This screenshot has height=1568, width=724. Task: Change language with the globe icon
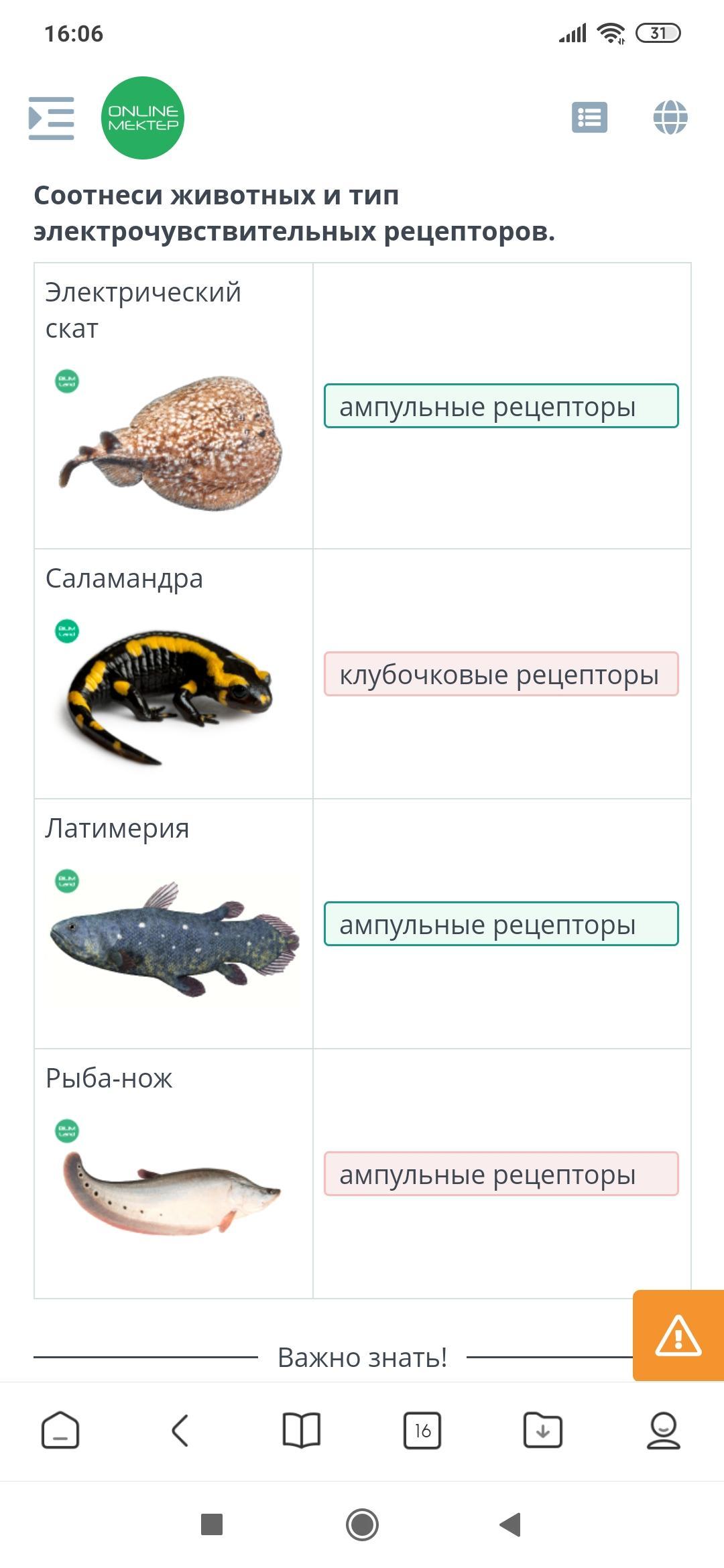point(670,117)
